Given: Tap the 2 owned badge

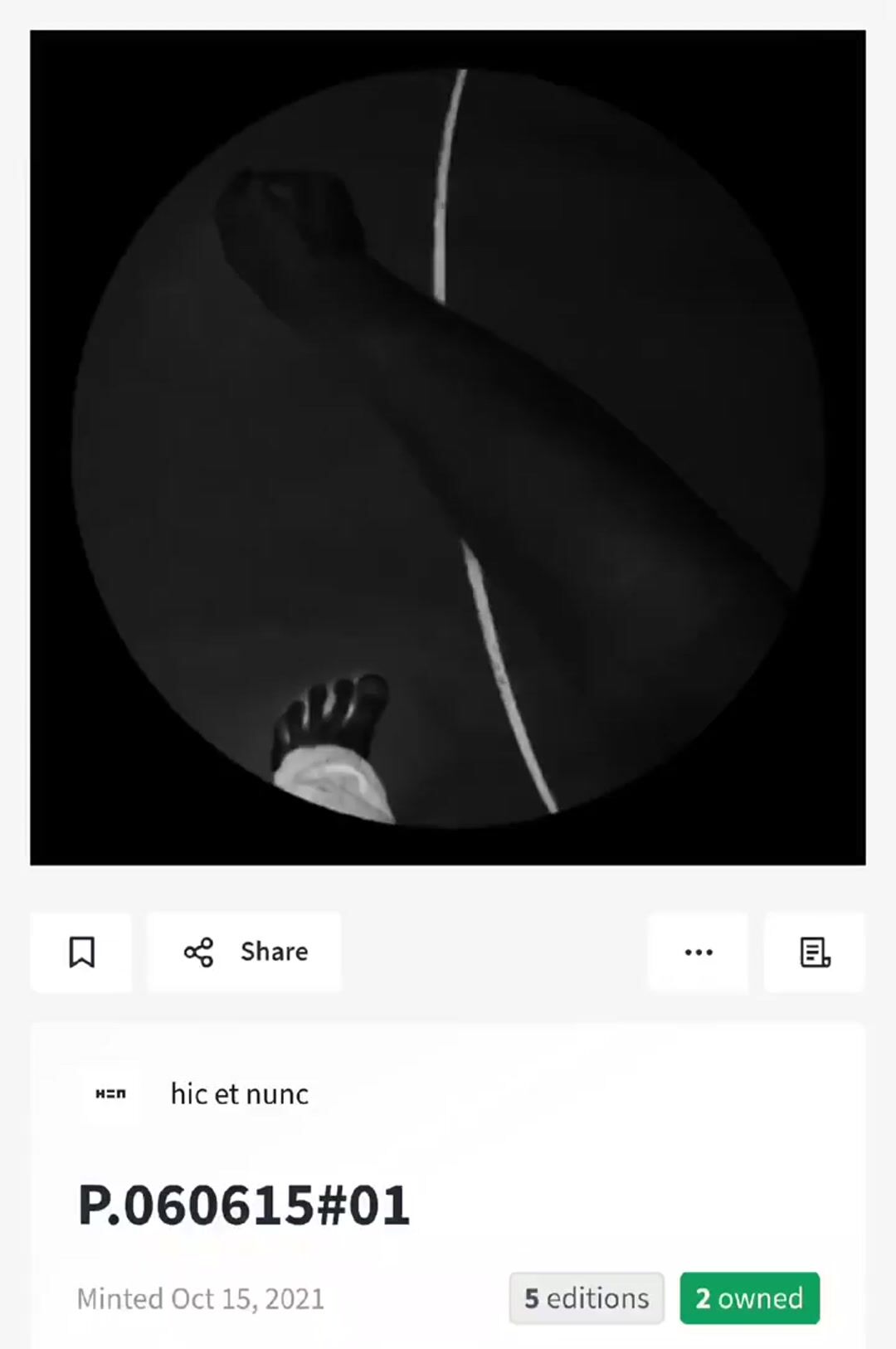Looking at the screenshot, I should tap(749, 1298).
